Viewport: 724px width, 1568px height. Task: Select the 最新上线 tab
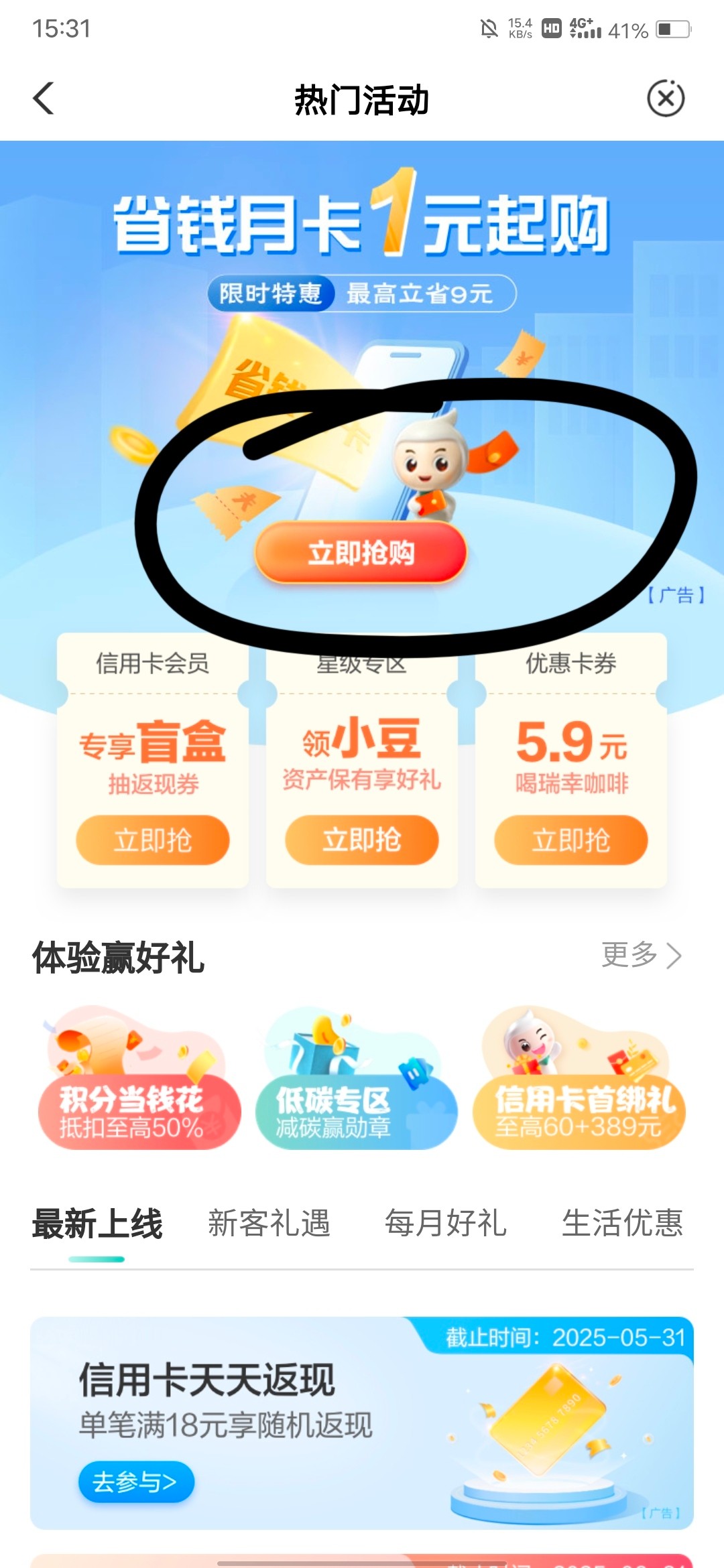pyautogui.click(x=97, y=1224)
